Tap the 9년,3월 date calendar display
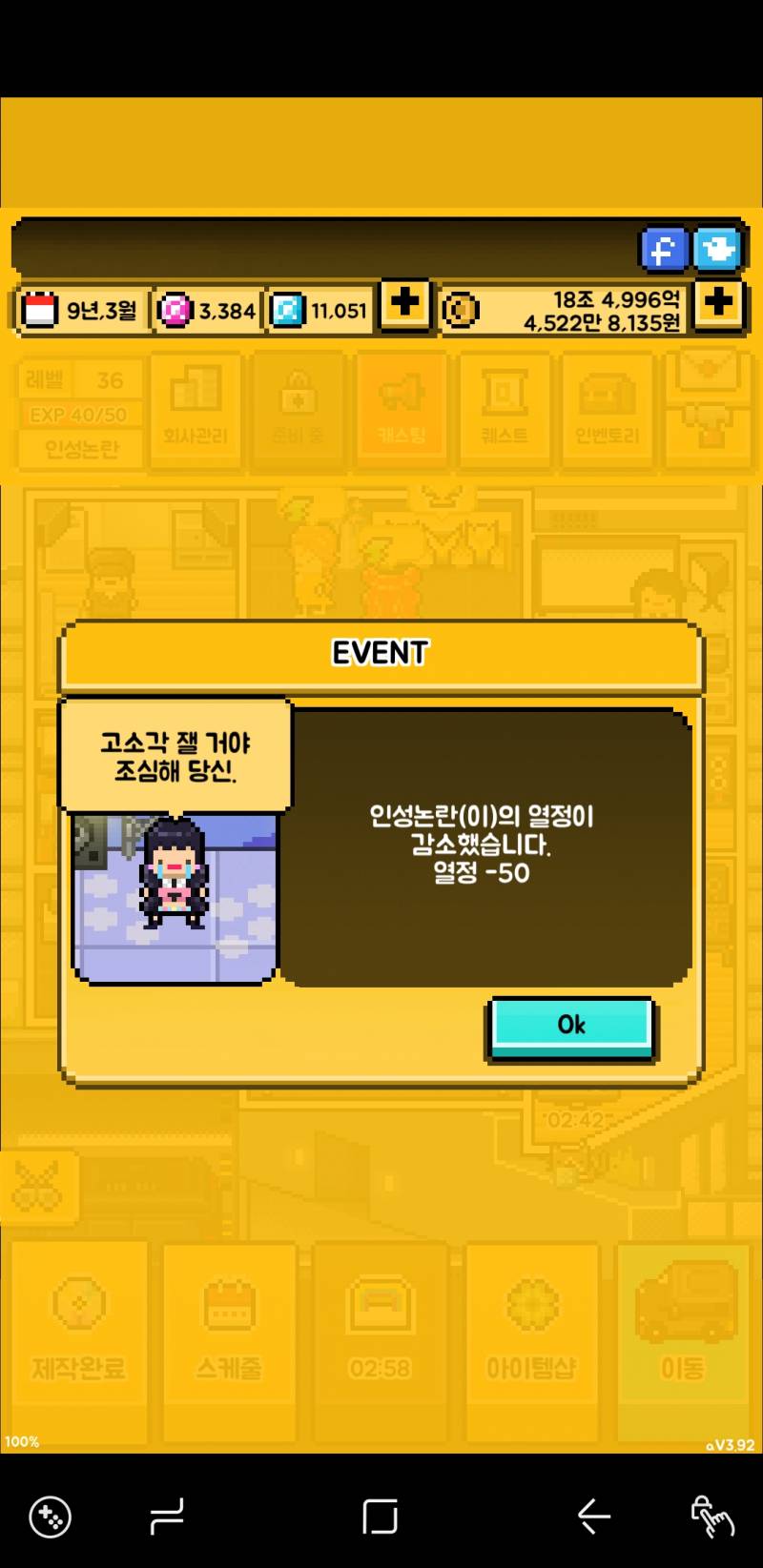763x1568 pixels. (x=81, y=307)
